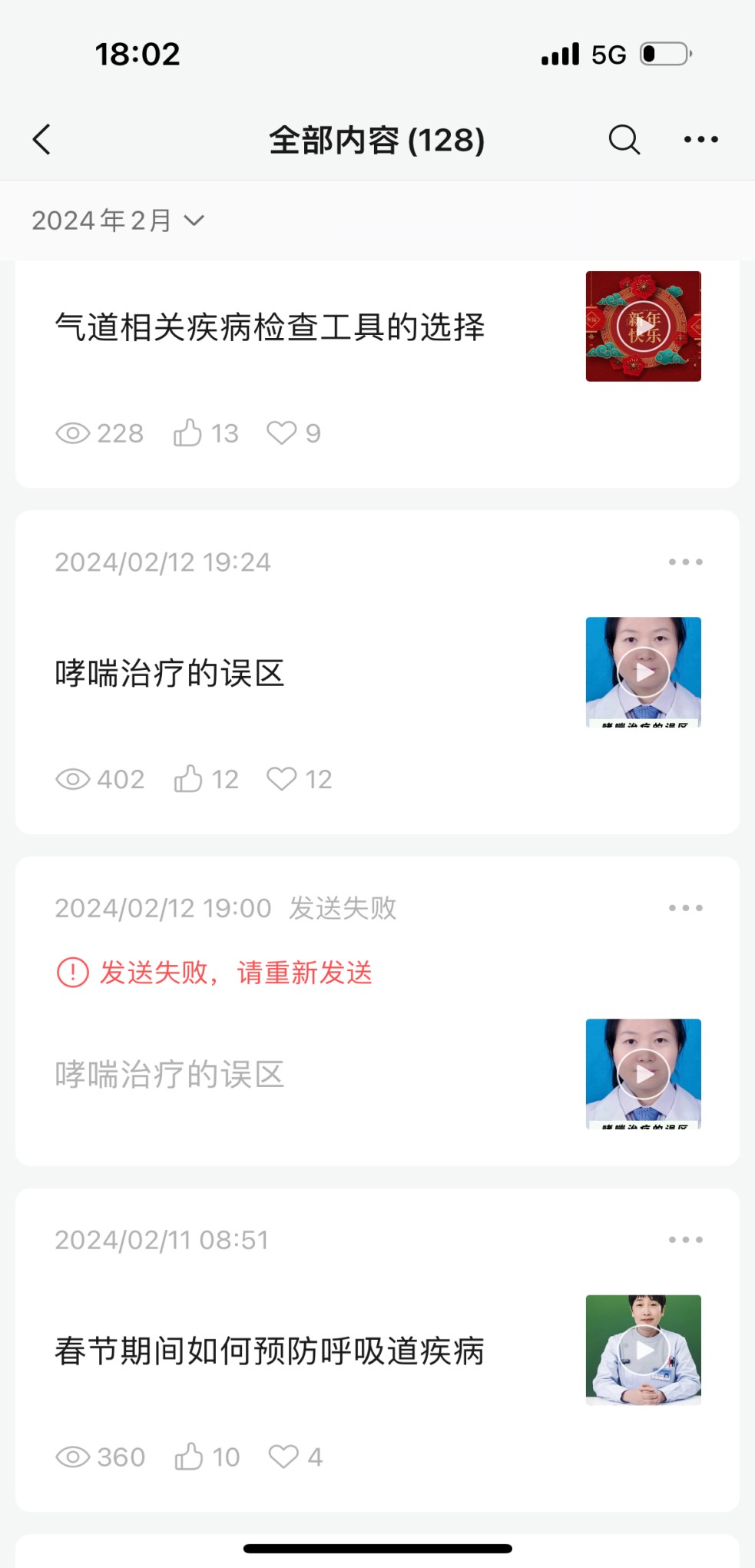Open more options for the failed 19:00 post
The image size is (755, 1568).
click(x=685, y=908)
